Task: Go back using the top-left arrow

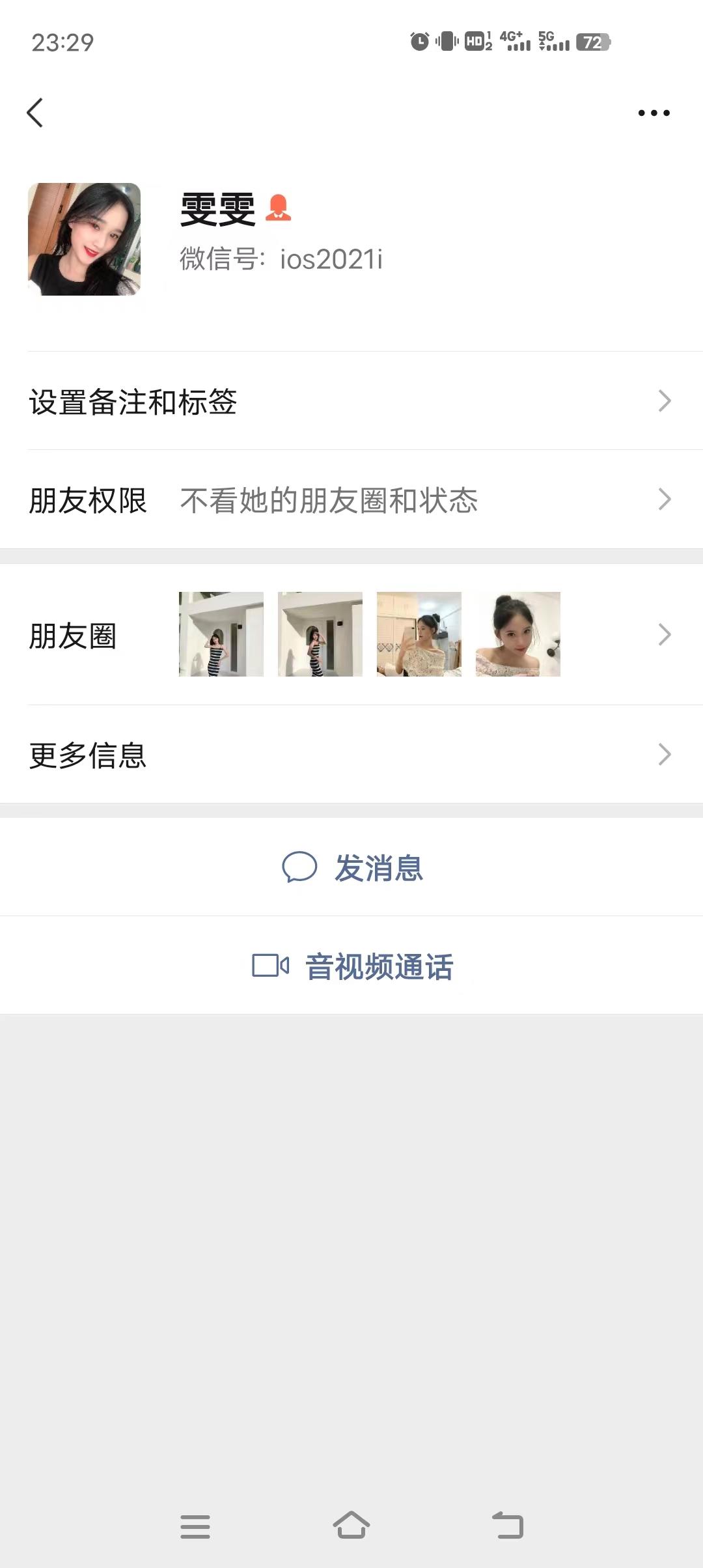Action: coord(35,113)
